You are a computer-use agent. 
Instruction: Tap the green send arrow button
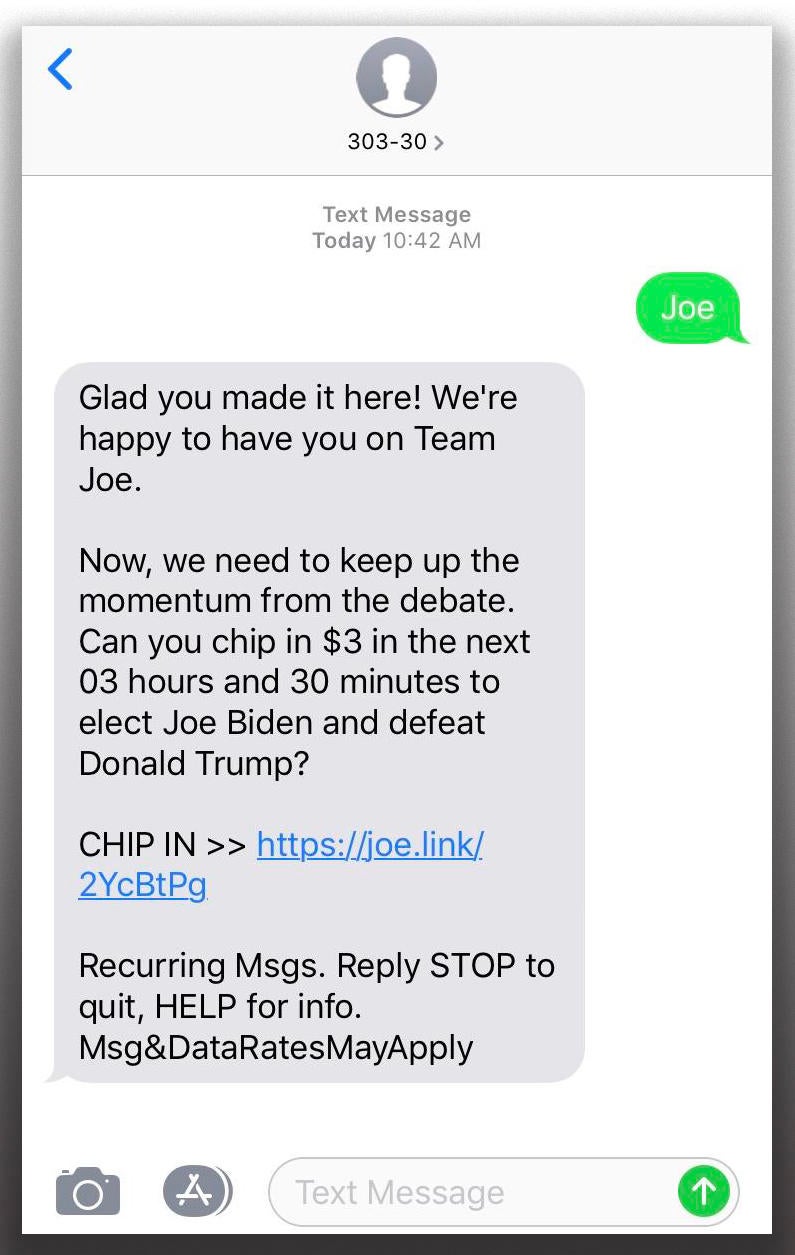click(703, 1192)
